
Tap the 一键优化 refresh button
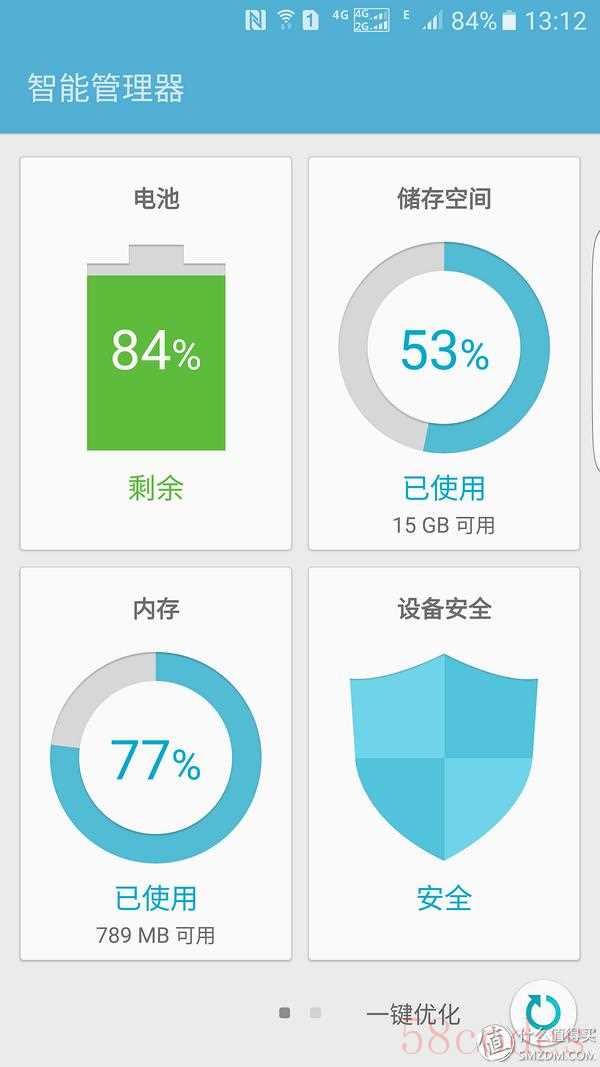click(x=543, y=1012)
